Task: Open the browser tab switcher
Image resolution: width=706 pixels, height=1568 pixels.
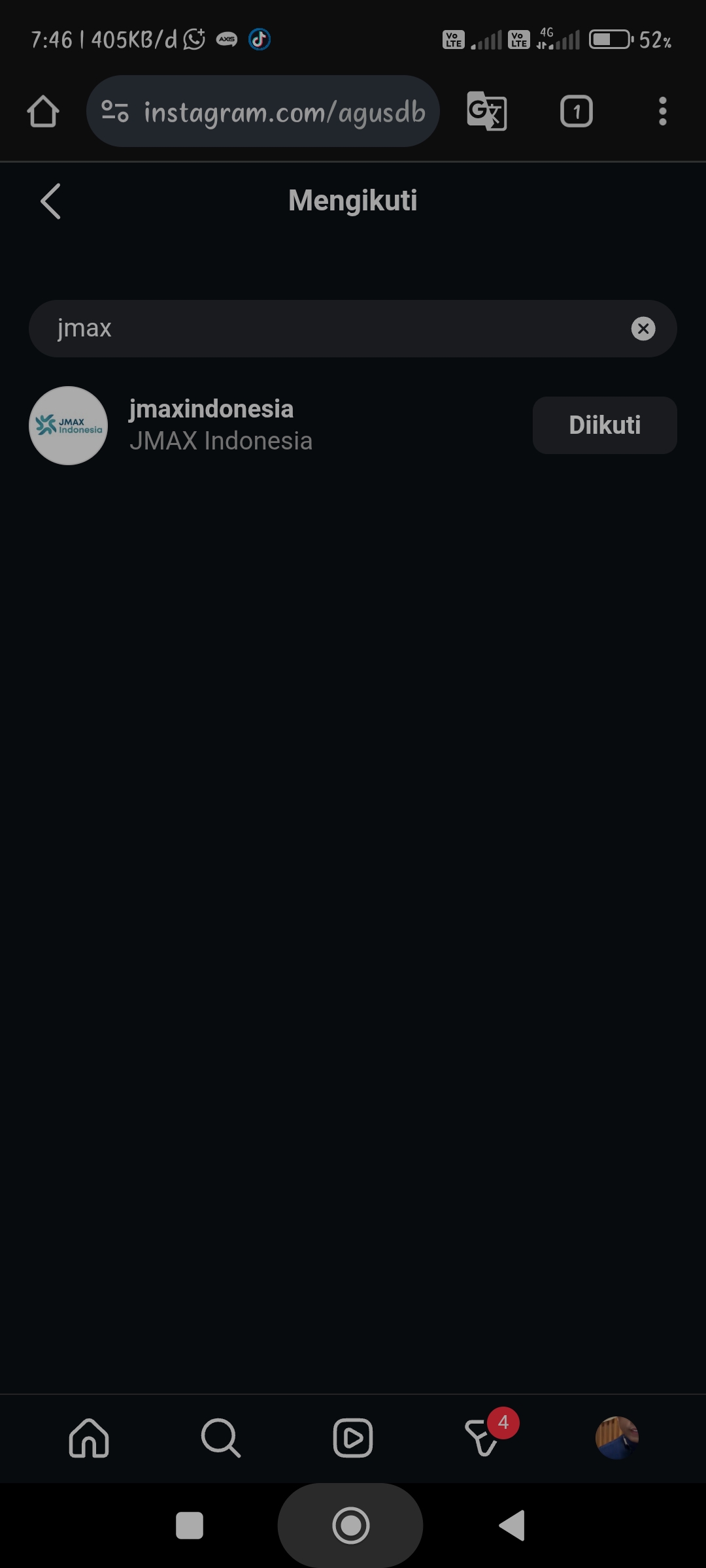Action: 576,112
